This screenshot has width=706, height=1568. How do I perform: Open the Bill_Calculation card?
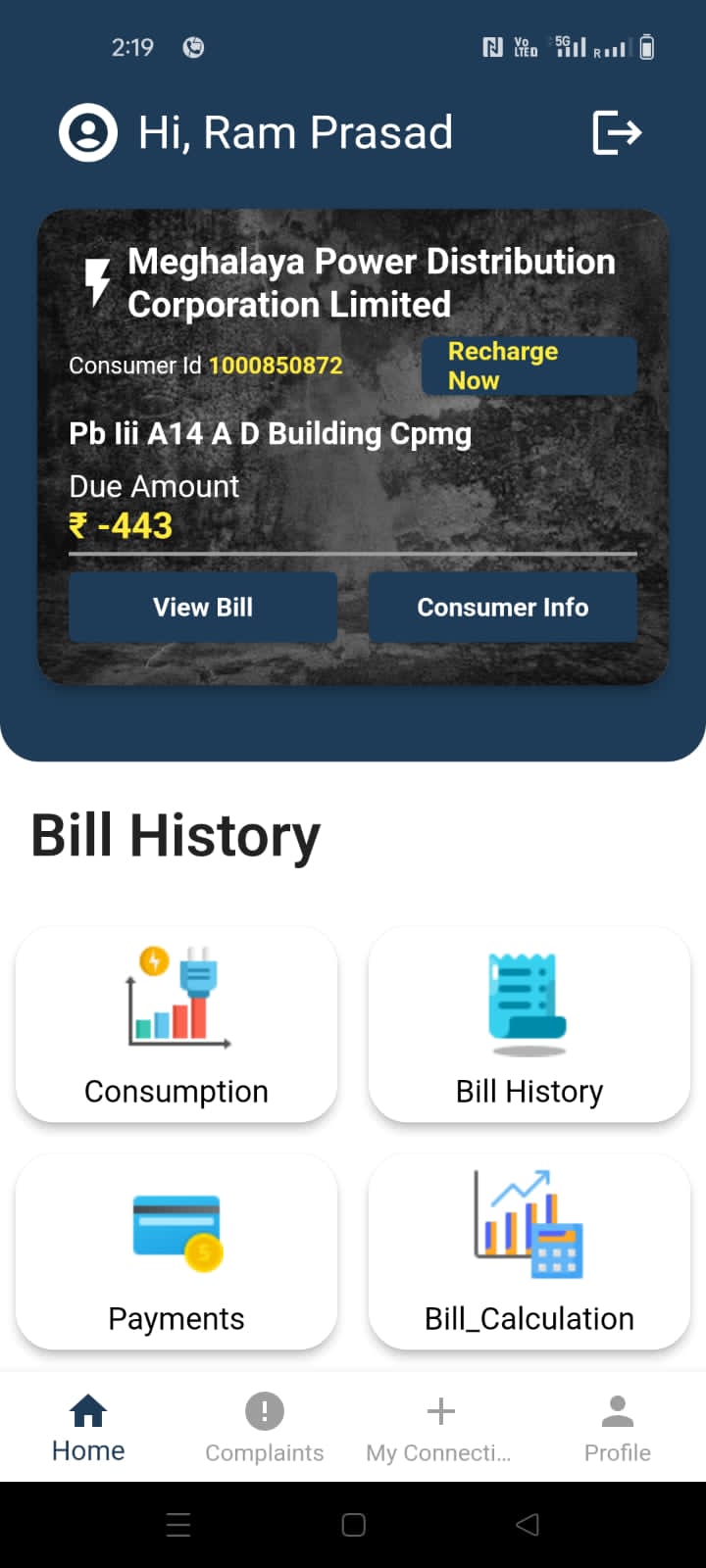pos(529,1251)
